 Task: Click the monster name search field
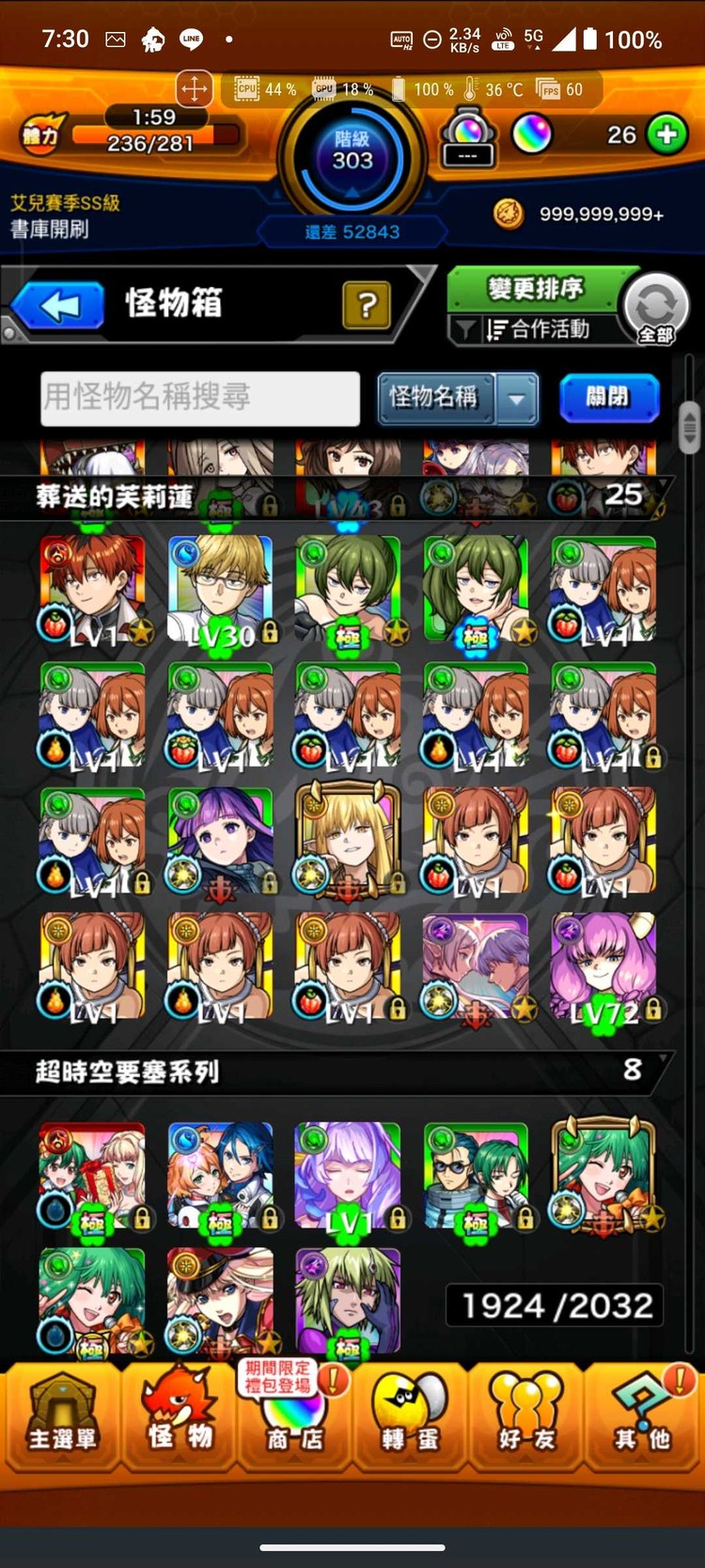tap(199, 399)
